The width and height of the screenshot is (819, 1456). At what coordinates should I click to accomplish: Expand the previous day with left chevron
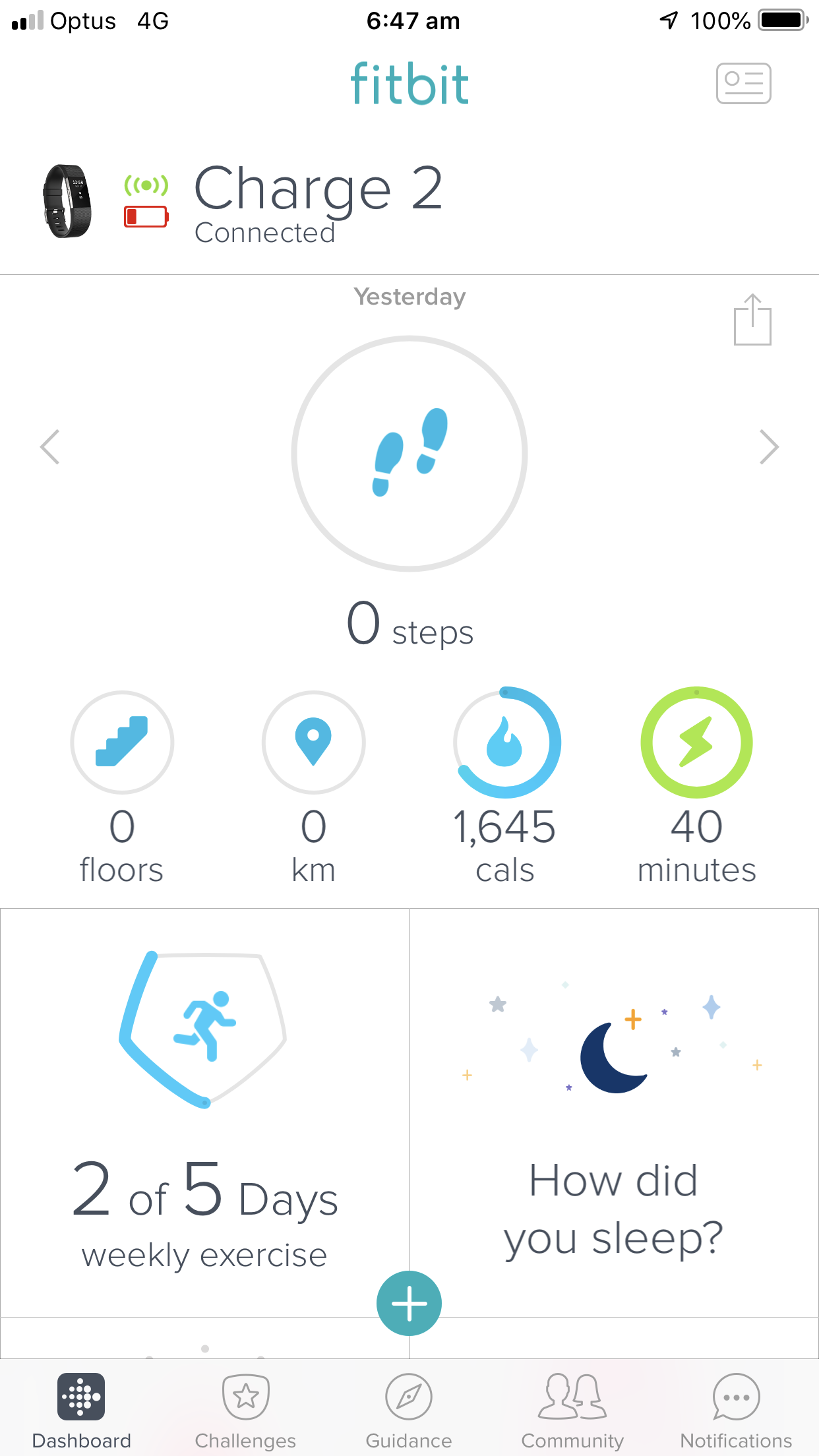[x=50, y=447]
